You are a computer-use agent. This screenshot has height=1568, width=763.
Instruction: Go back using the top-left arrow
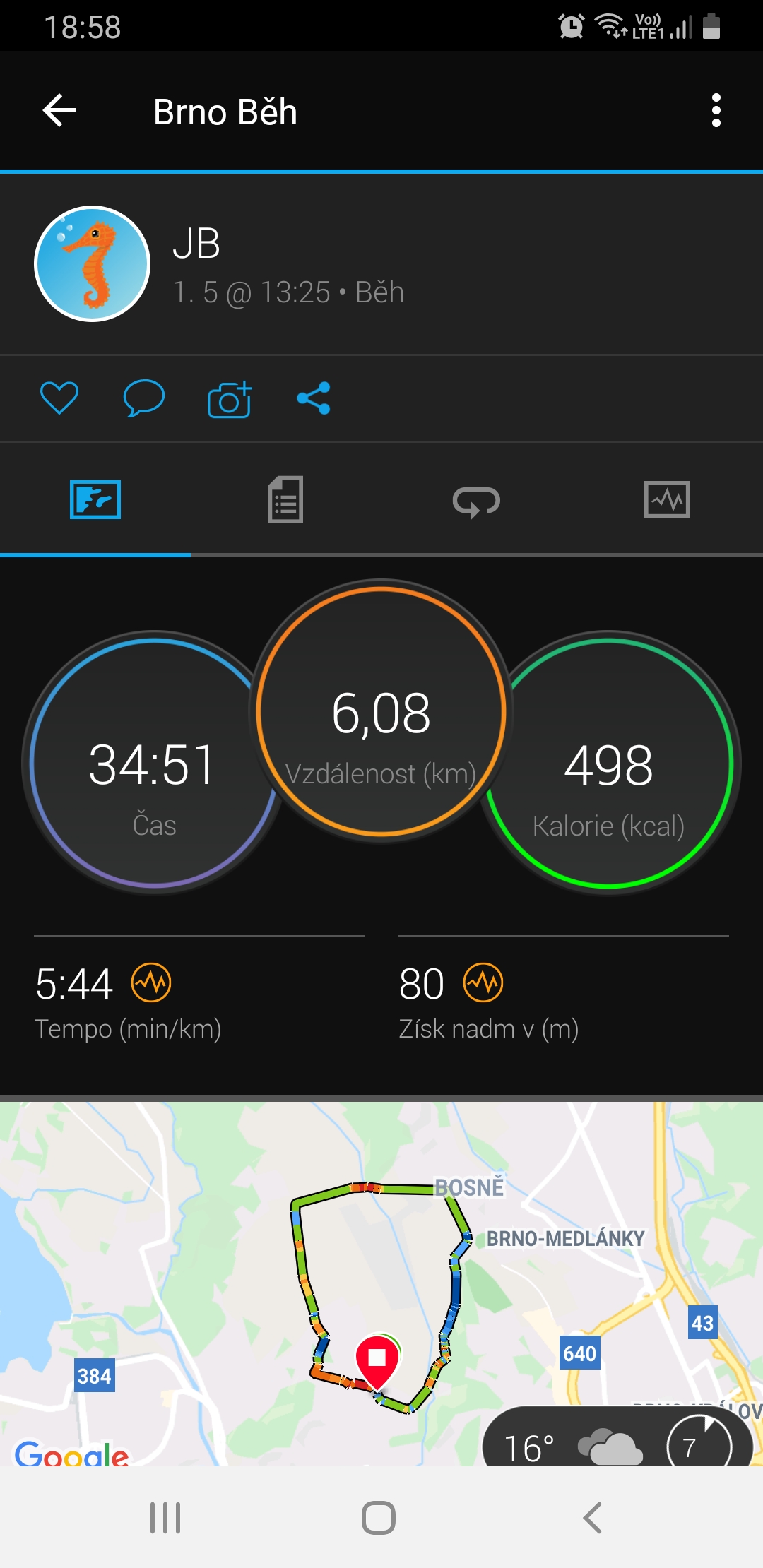tap(60, 111)
